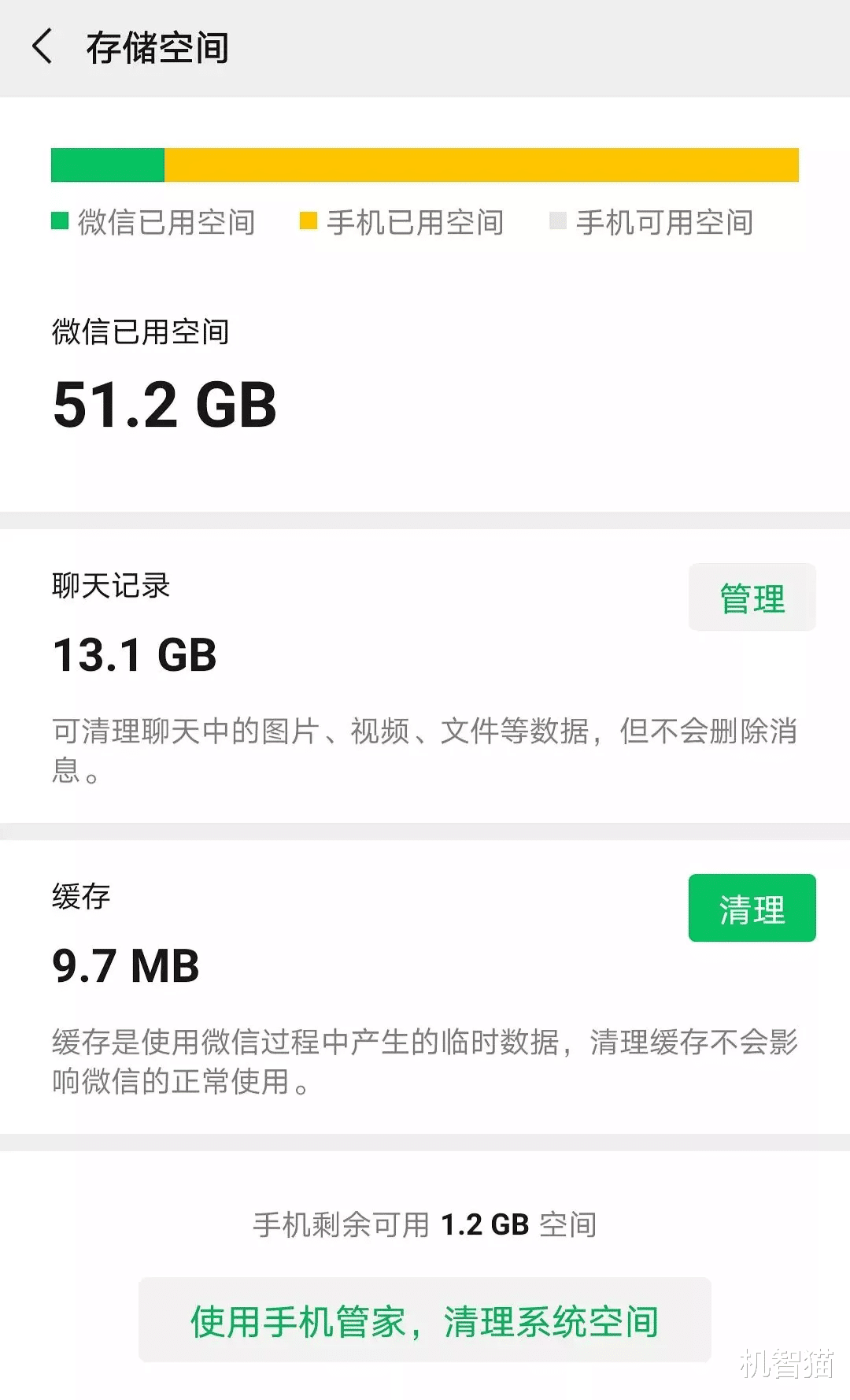This screenshot has height=1400, width=850.
Task: Open 管理 for chat history
Action: pyautogui.click(x=751, y=598)
